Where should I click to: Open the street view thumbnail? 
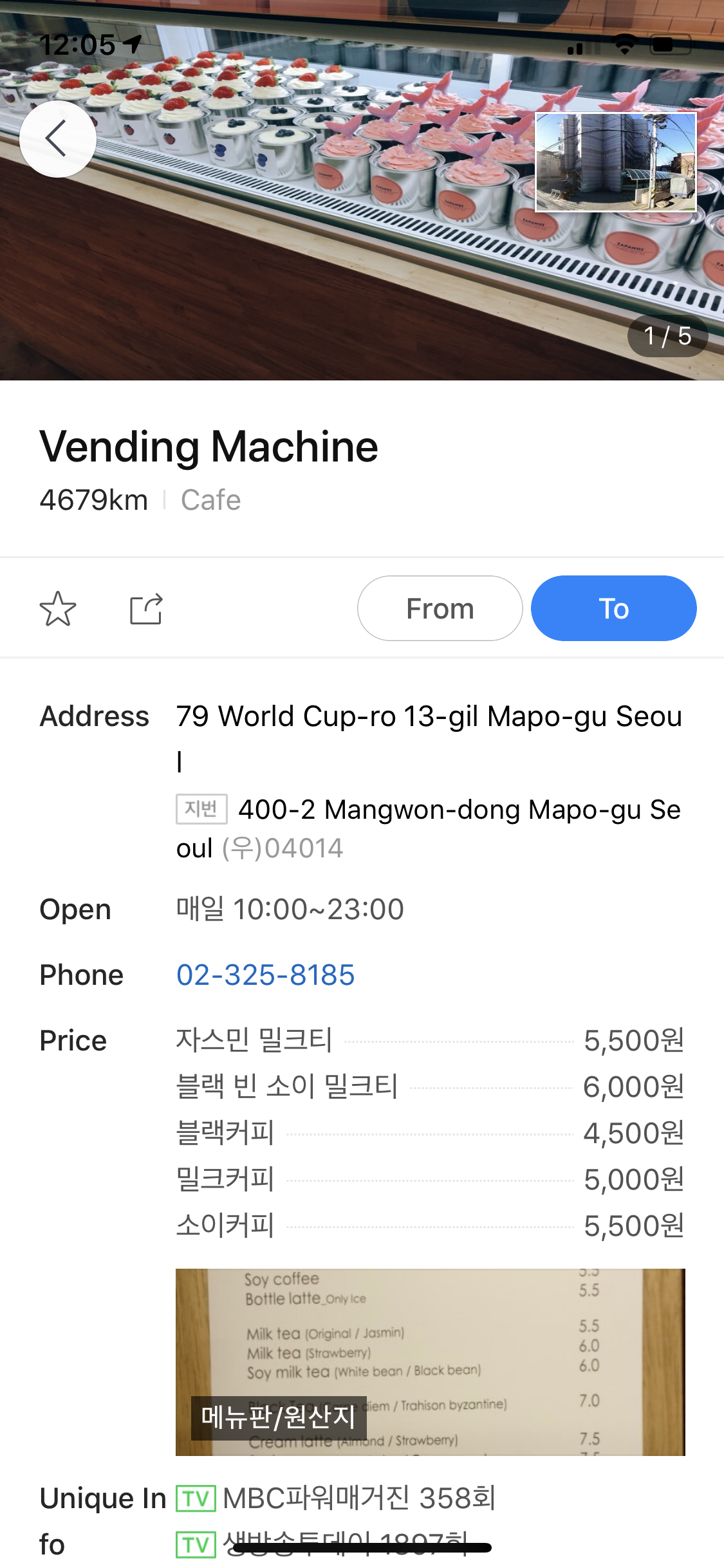tap(615, 162)
